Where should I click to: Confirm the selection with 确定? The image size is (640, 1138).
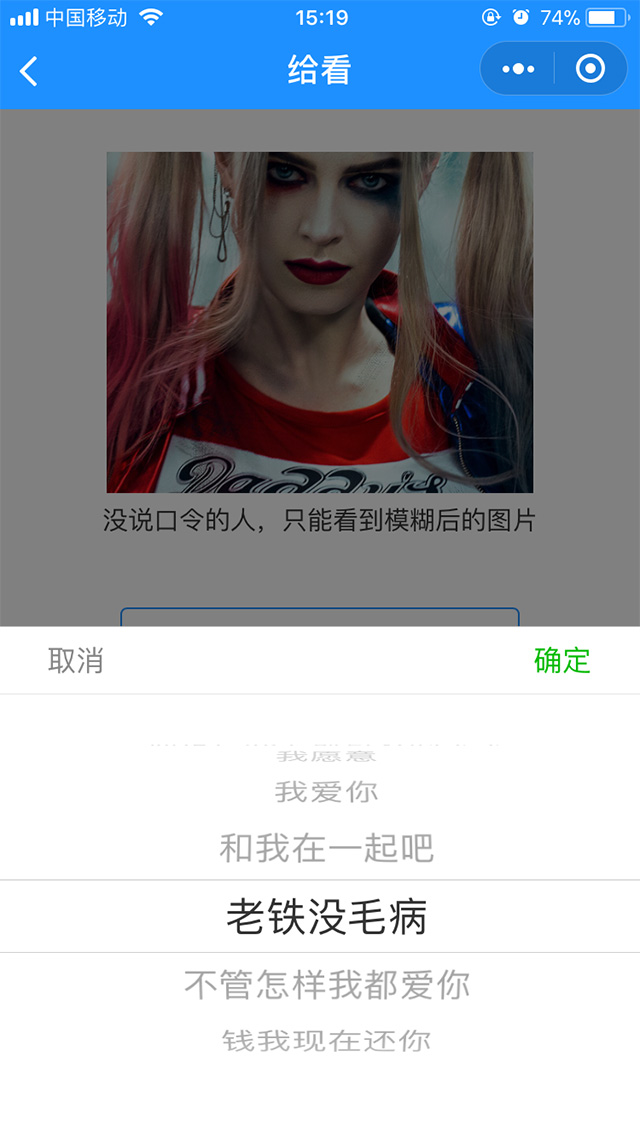pos(562,661)
